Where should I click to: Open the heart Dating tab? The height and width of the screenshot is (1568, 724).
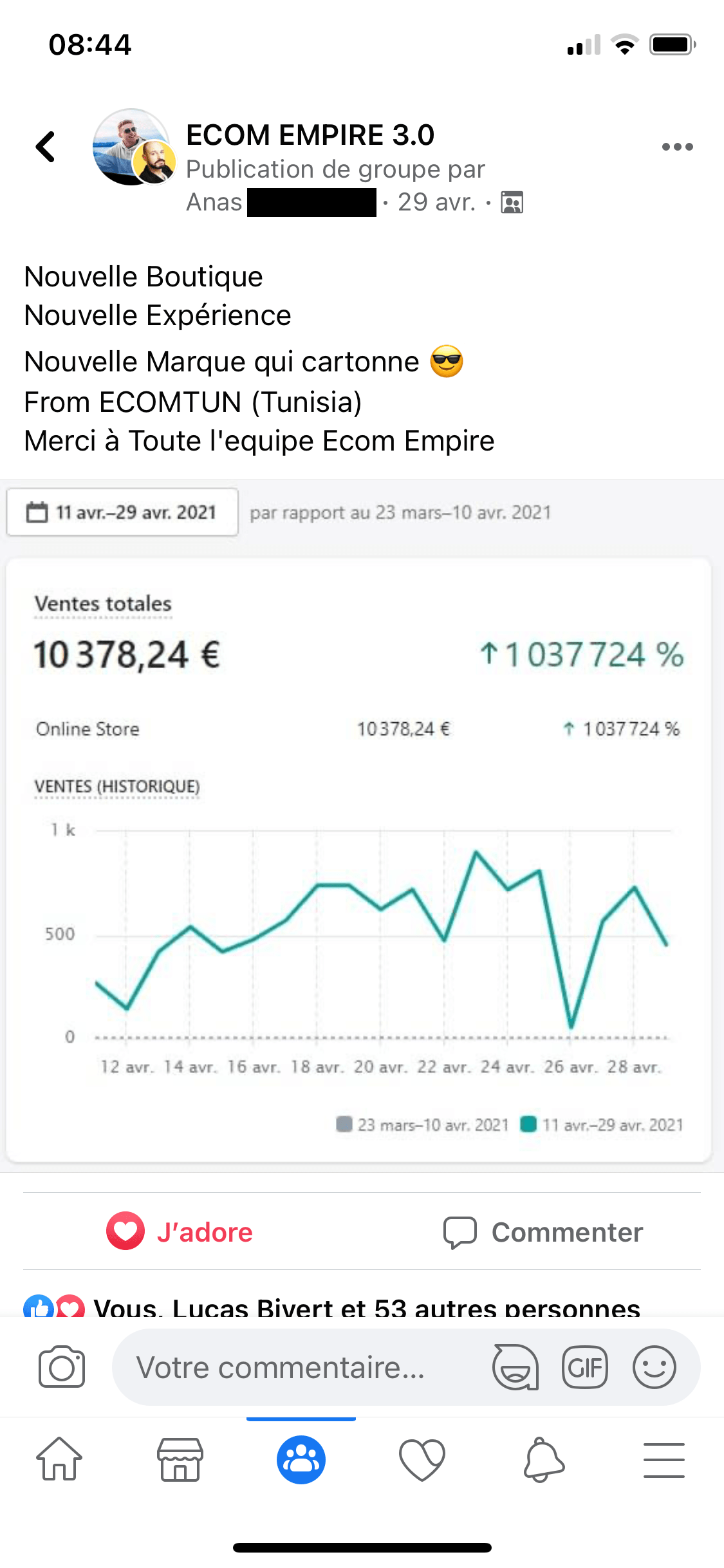422,1459
